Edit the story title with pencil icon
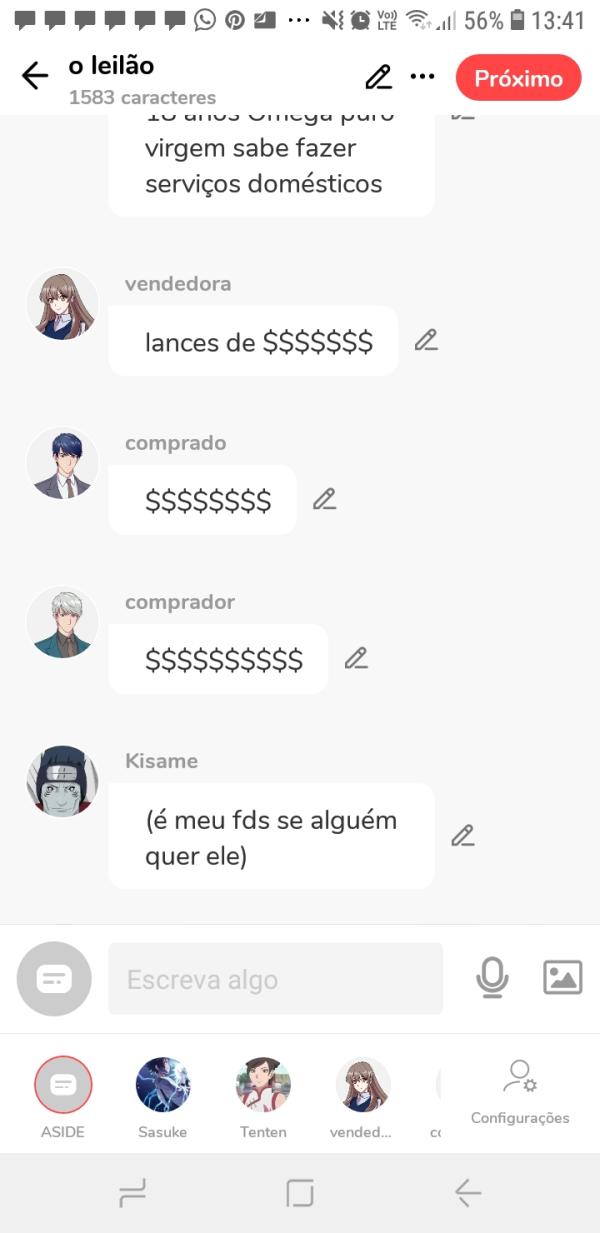600x1233 pixels. [378, 77]
